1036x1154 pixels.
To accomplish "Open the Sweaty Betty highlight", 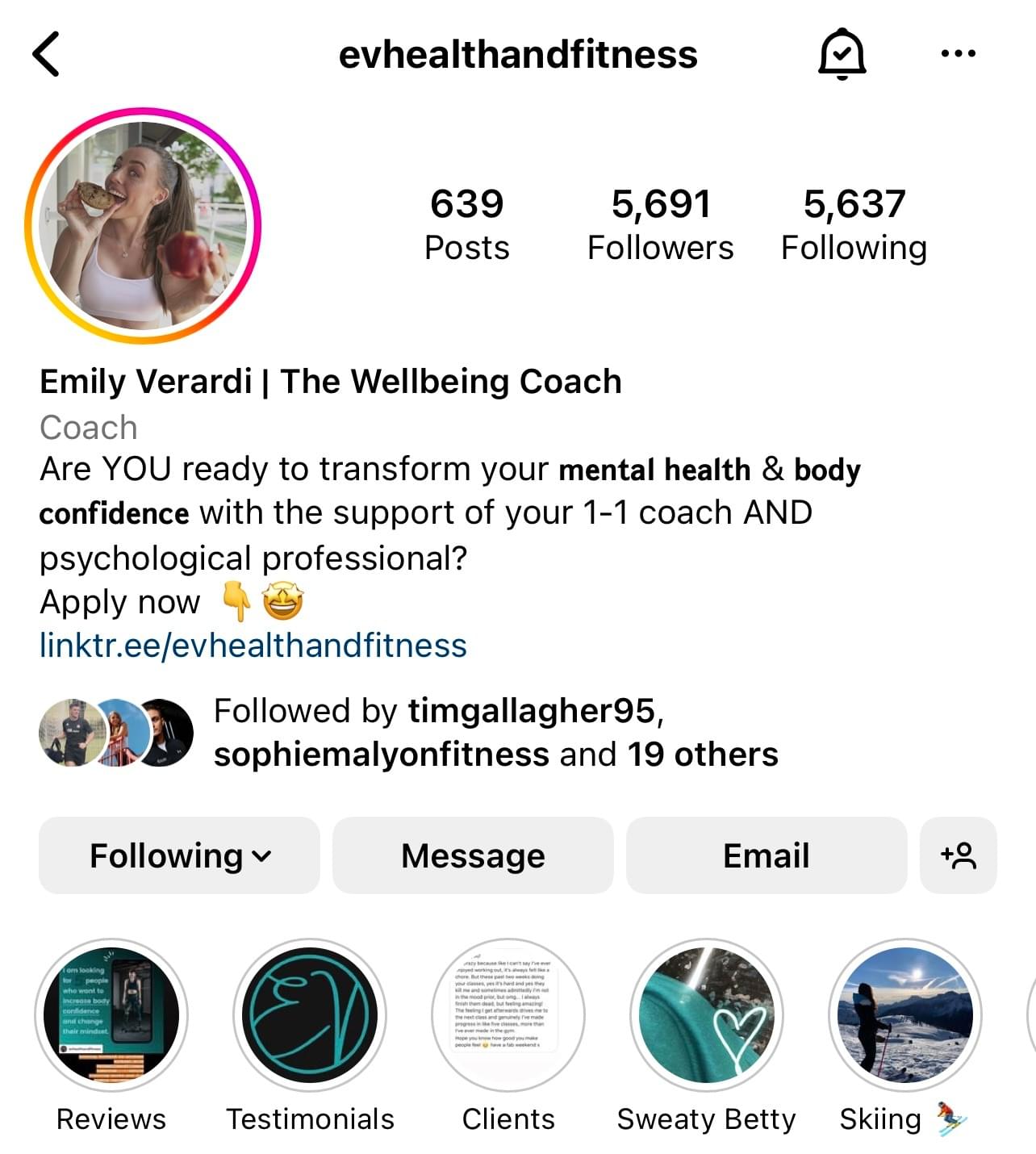I will tap(706, 1014).
